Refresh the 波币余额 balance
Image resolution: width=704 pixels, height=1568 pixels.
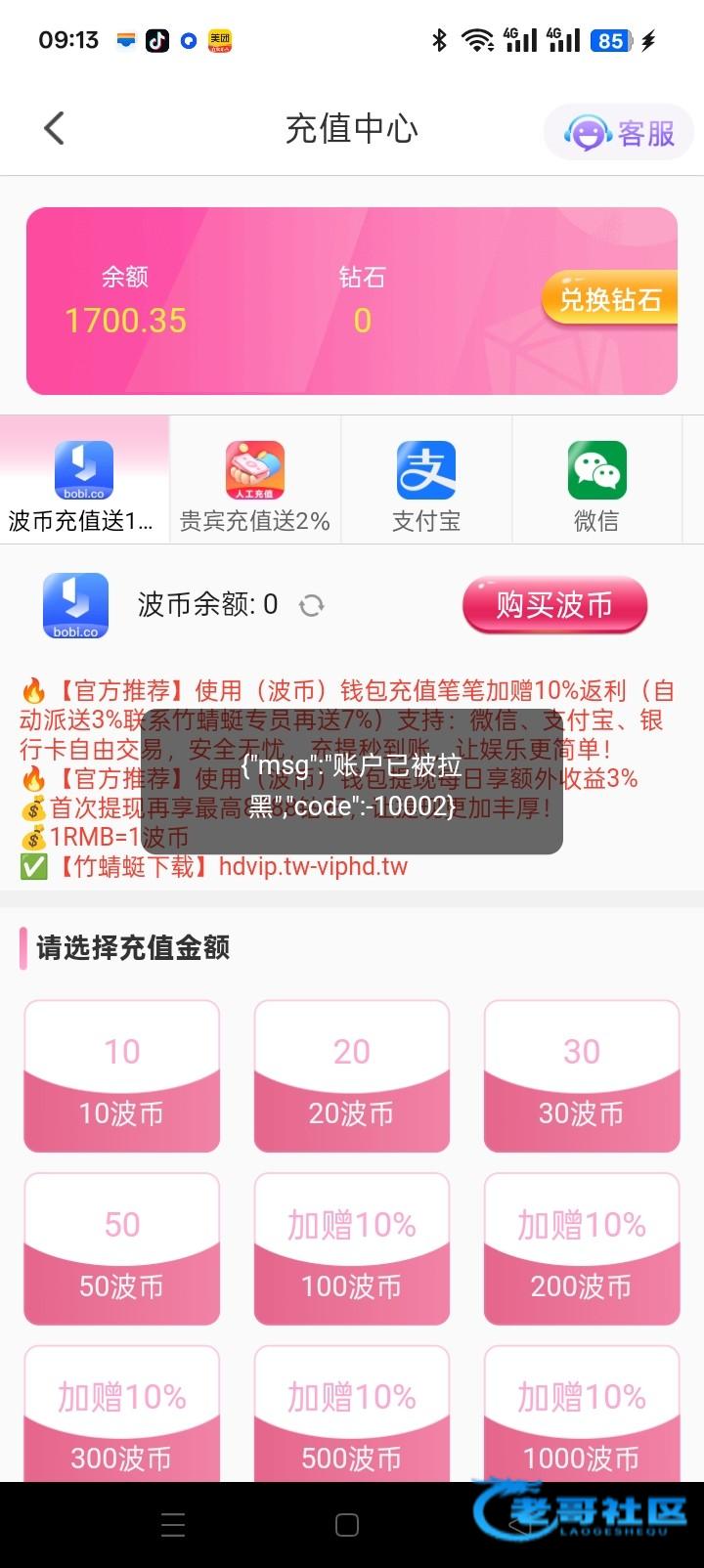click(x=311, y=605)
